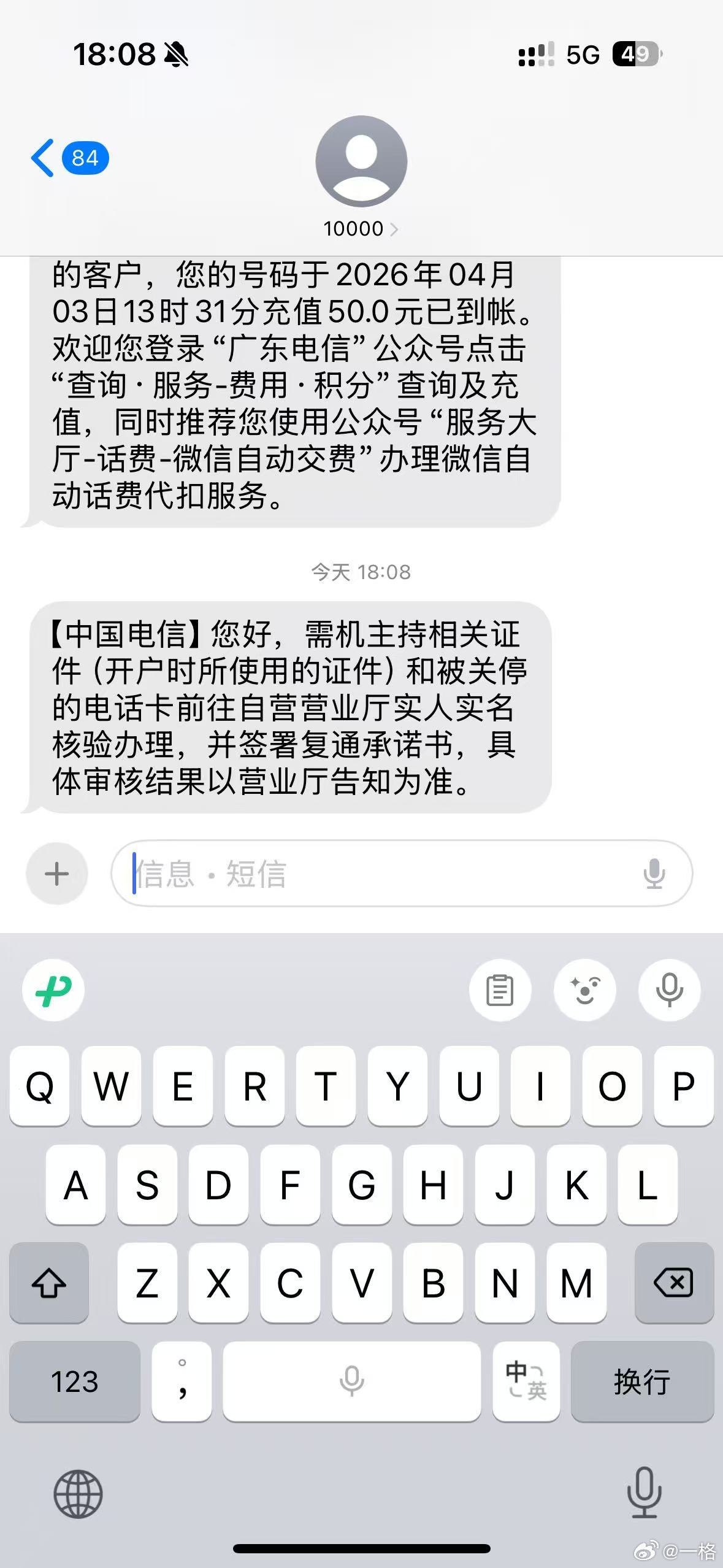Tap back chevron showing 84 unread messages

tap(67, 158)
